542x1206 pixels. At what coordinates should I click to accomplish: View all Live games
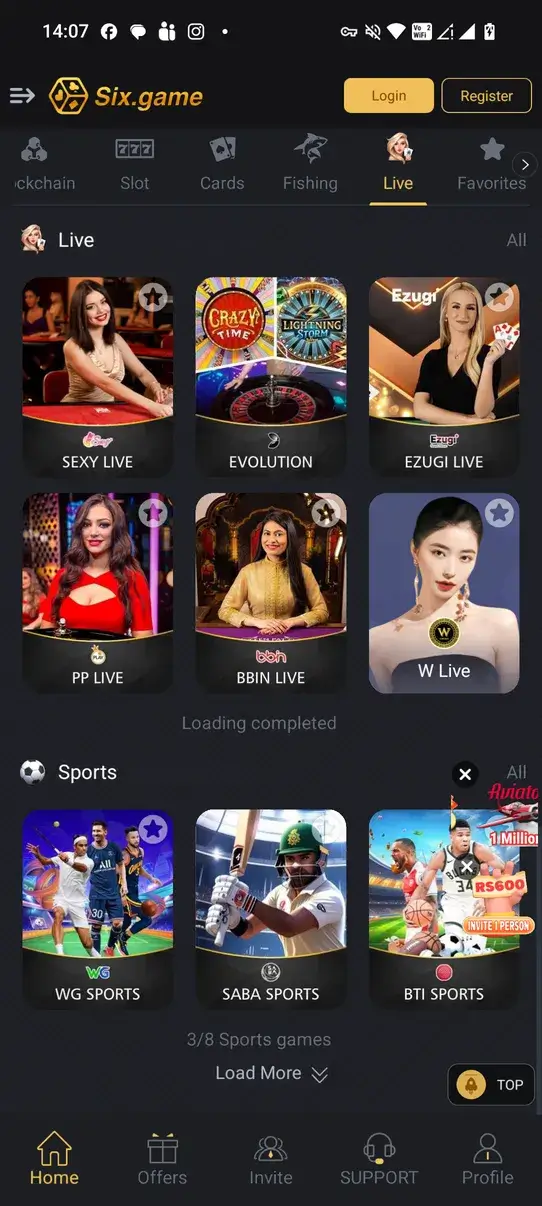516,240
